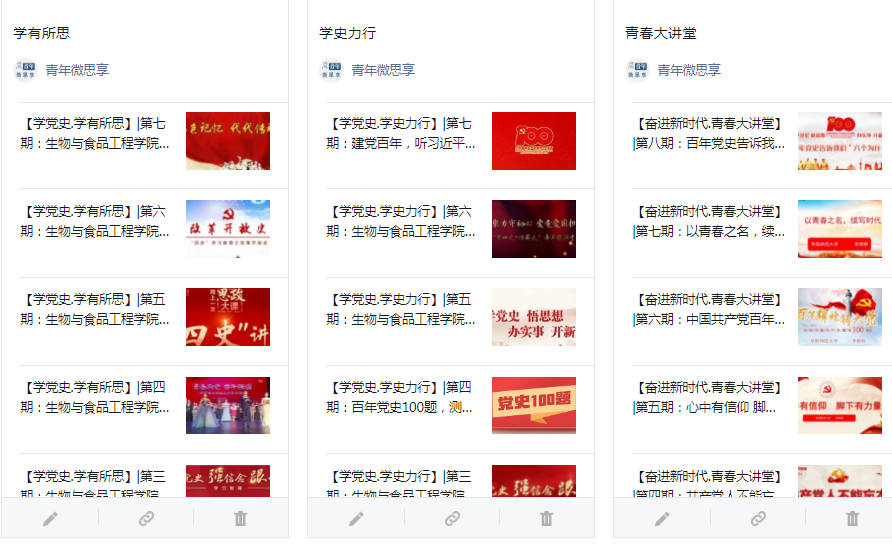892x544 pixels.
Task: Open 学有所思 第五期 article
Action: pos(96,309)
